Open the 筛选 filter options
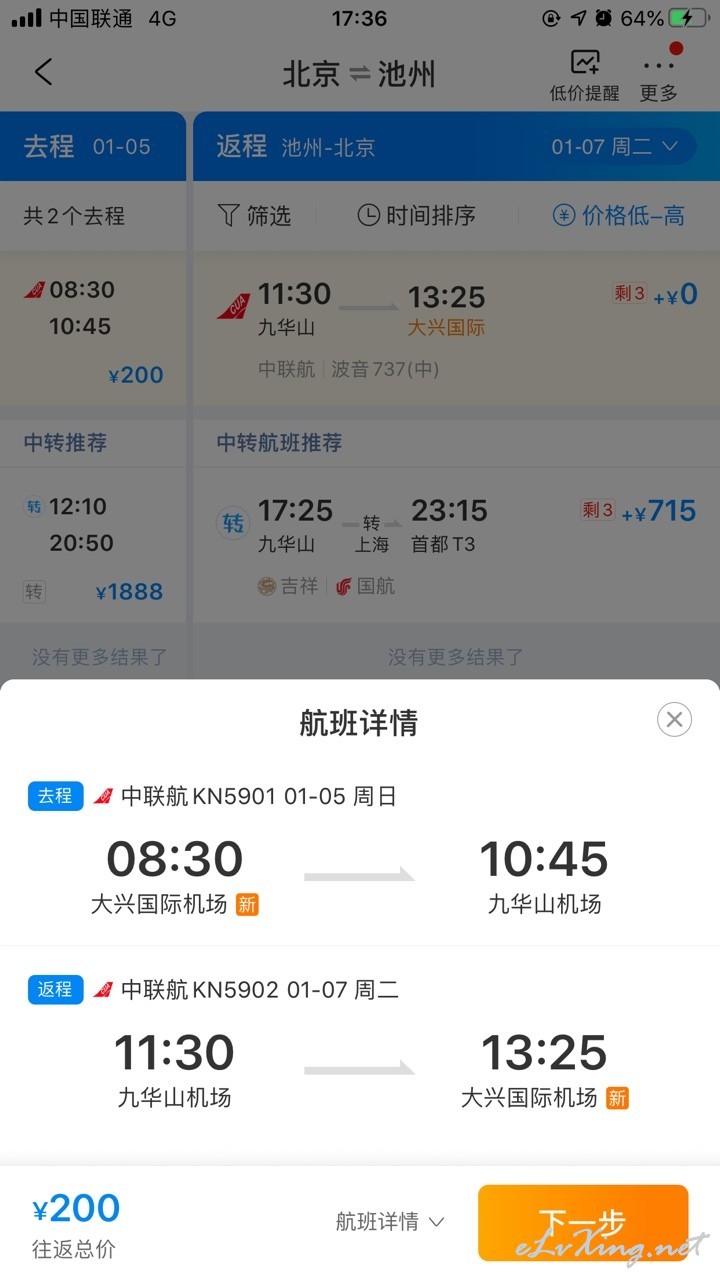The width and height of the screenshot is (720, 1280). pos(254,215)
